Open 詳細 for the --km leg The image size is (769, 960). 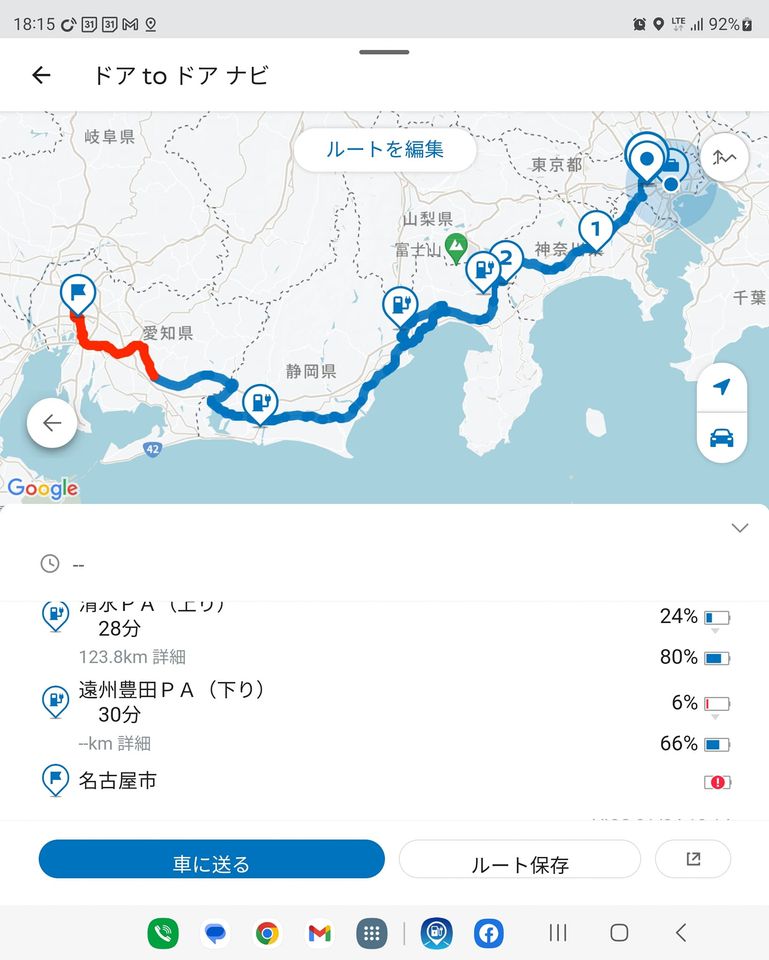[x=134, y=744]
